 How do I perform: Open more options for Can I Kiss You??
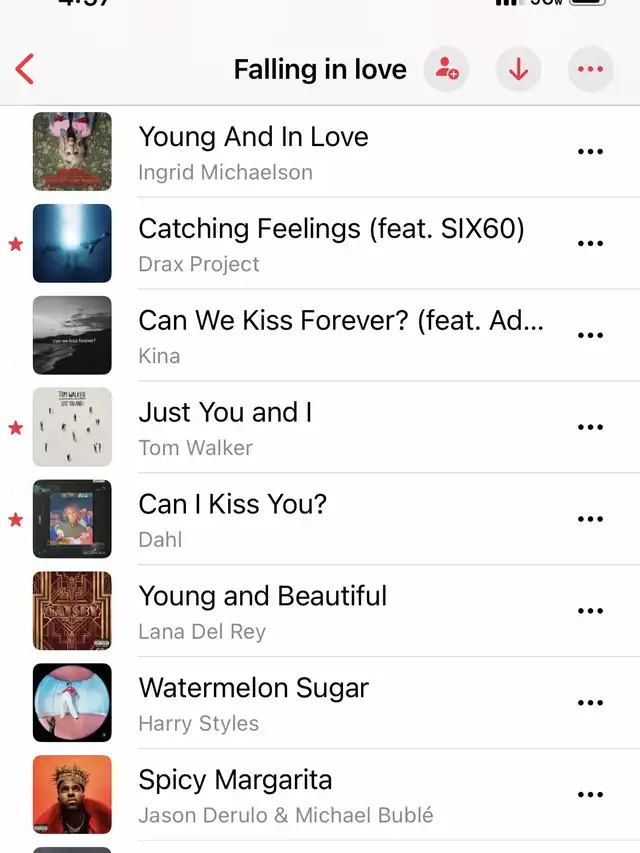coord(590,519)
